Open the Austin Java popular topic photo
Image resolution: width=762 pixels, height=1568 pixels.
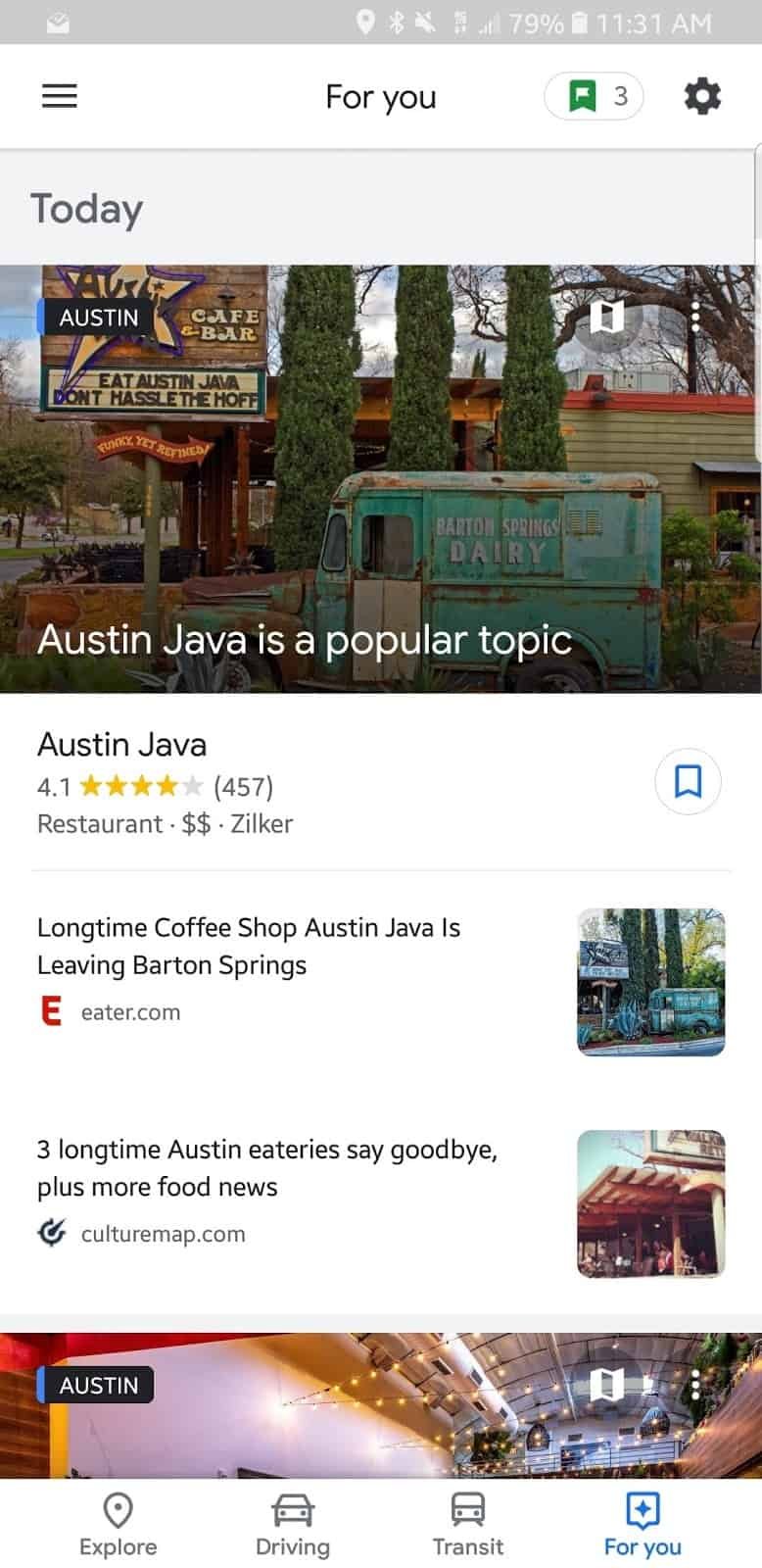coord(381,479)
